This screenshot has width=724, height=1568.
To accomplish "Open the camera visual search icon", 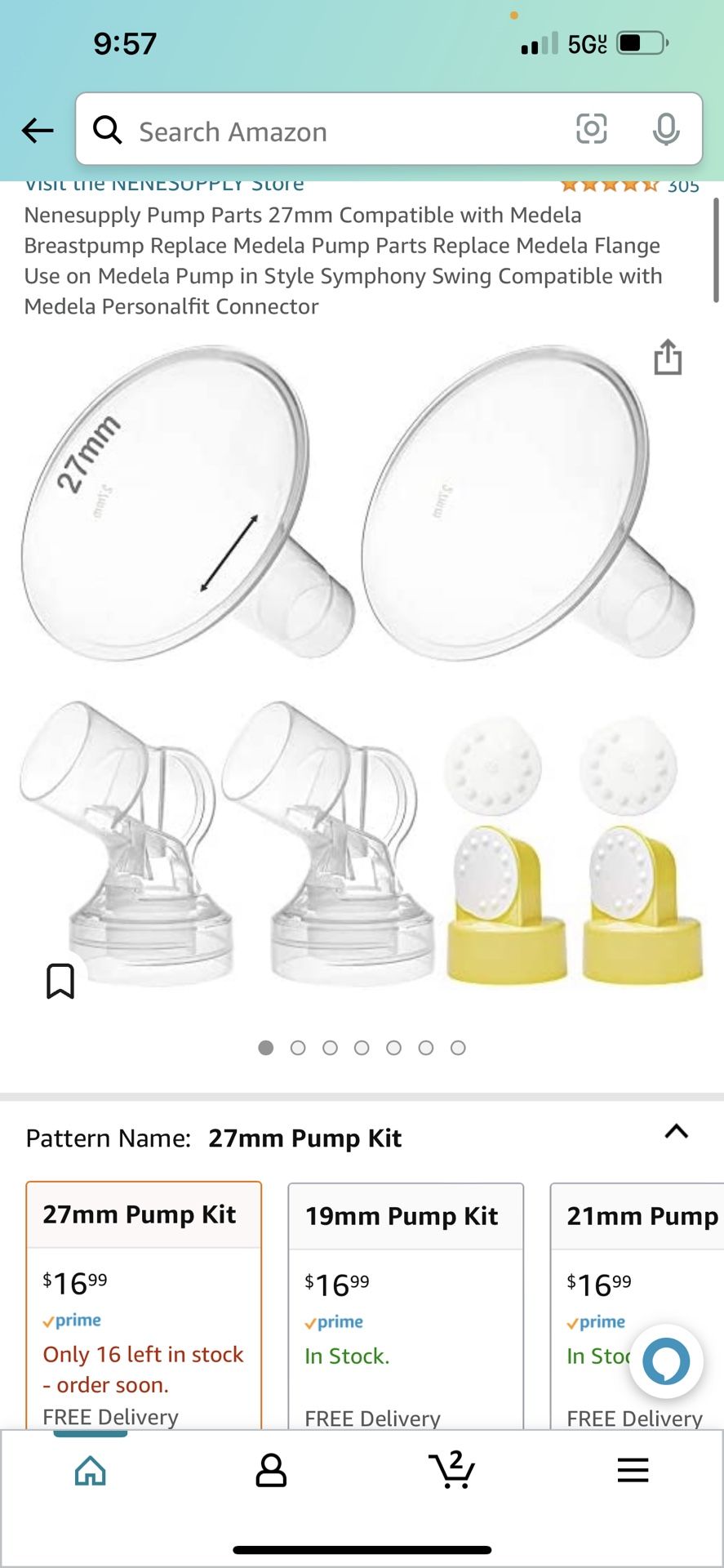I will tap(591, 129).
